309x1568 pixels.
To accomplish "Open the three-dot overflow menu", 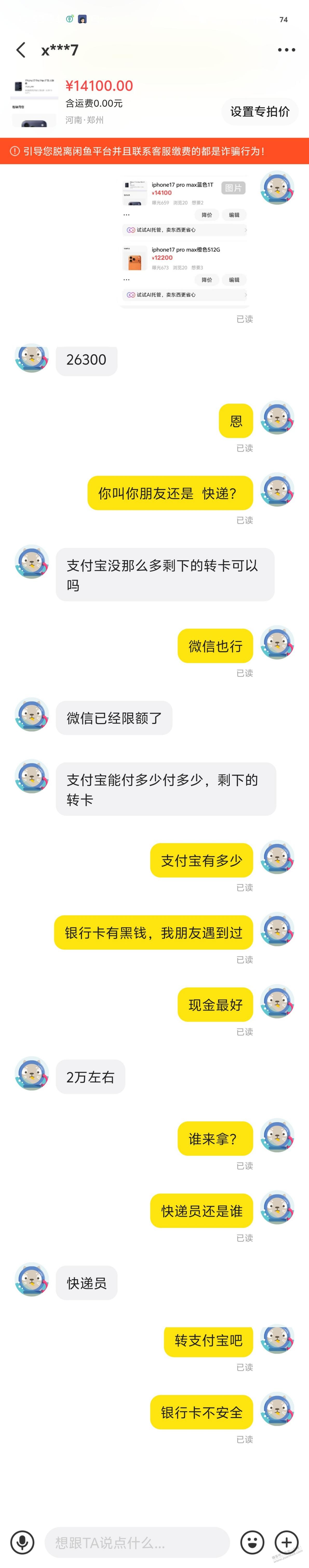I will click(x=286, y=50).
